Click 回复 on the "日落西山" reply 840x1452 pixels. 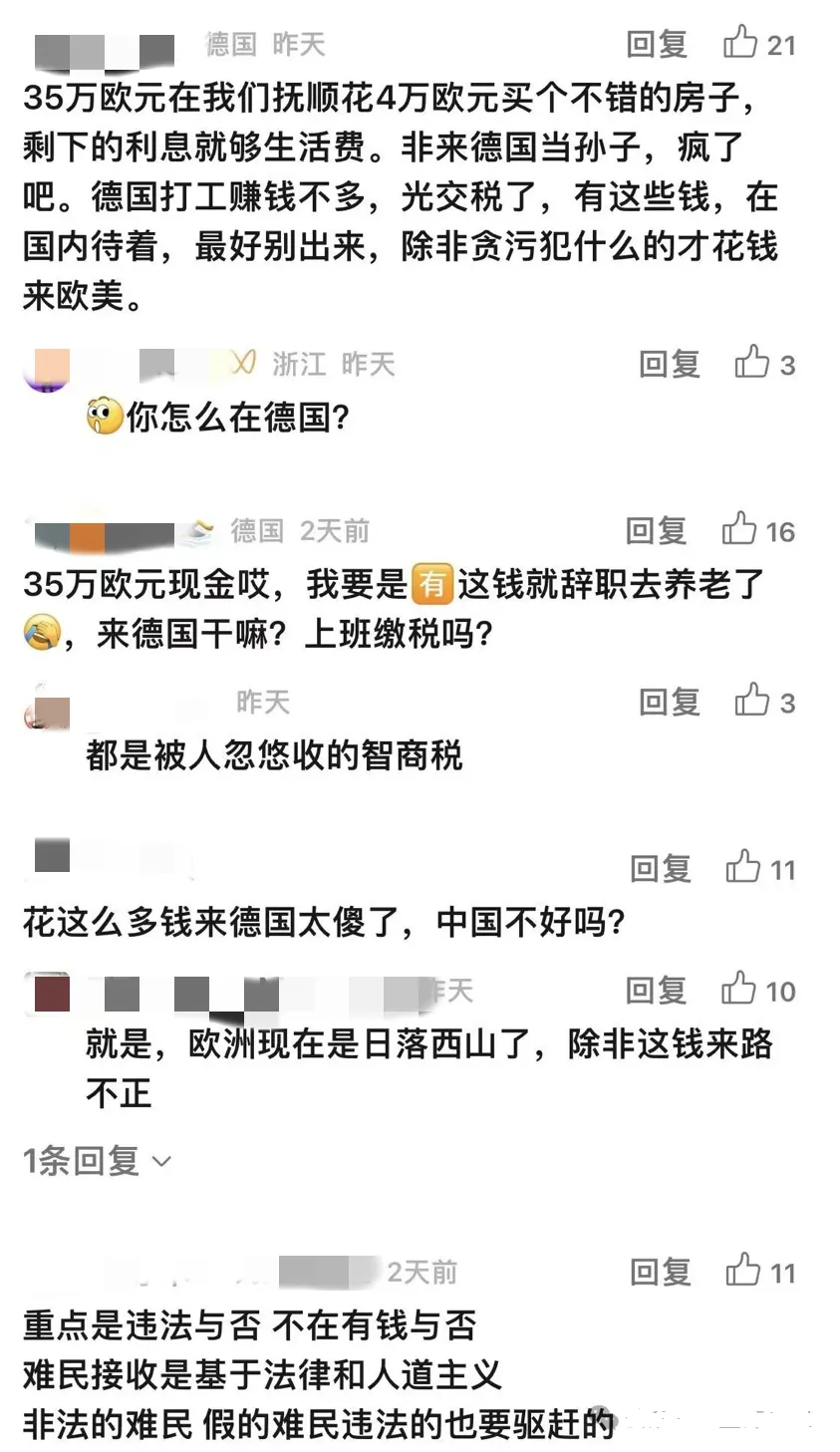(x=656, y=991)
